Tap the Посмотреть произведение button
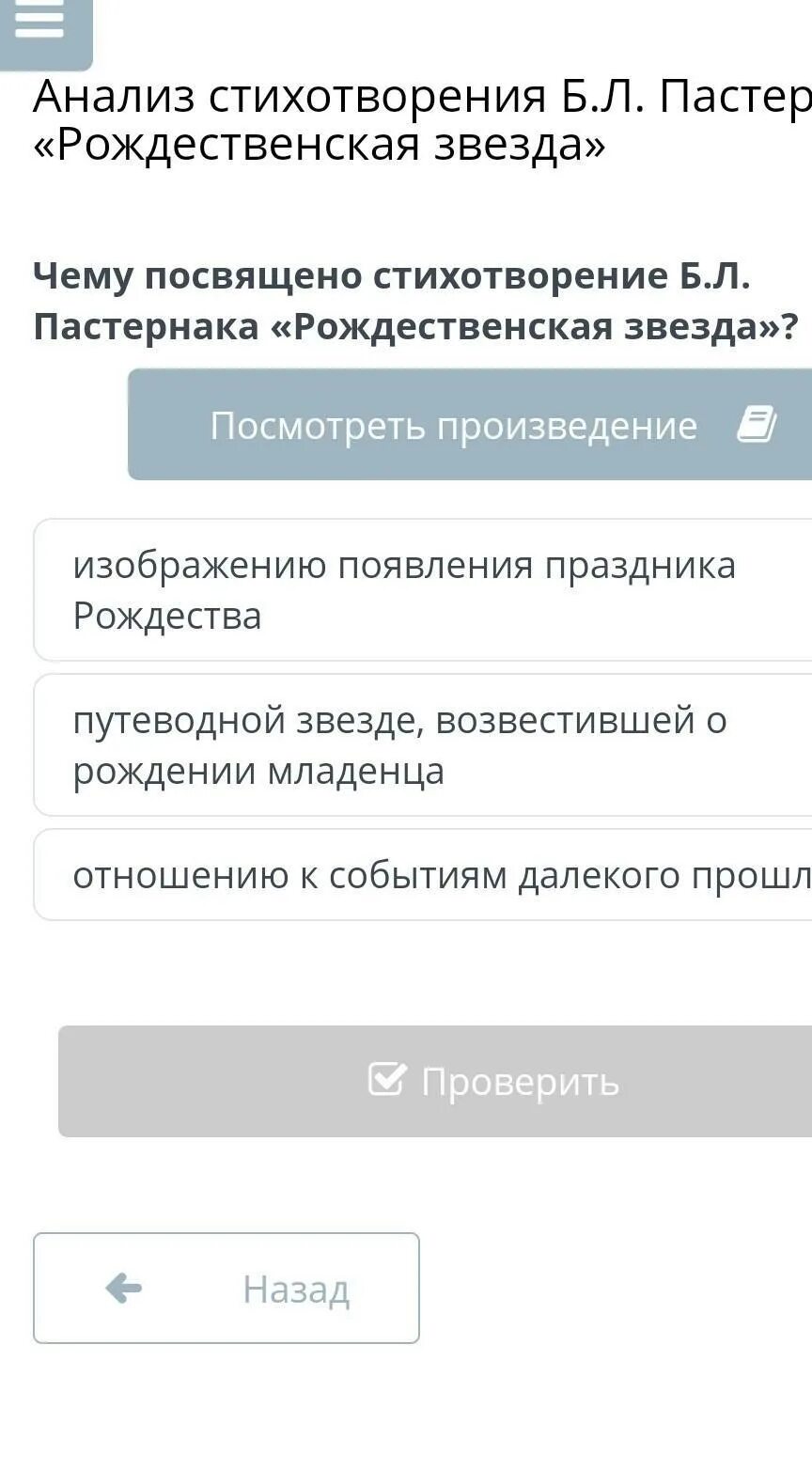This screenshot has height=1470, width=812. (x=470, y=425)
